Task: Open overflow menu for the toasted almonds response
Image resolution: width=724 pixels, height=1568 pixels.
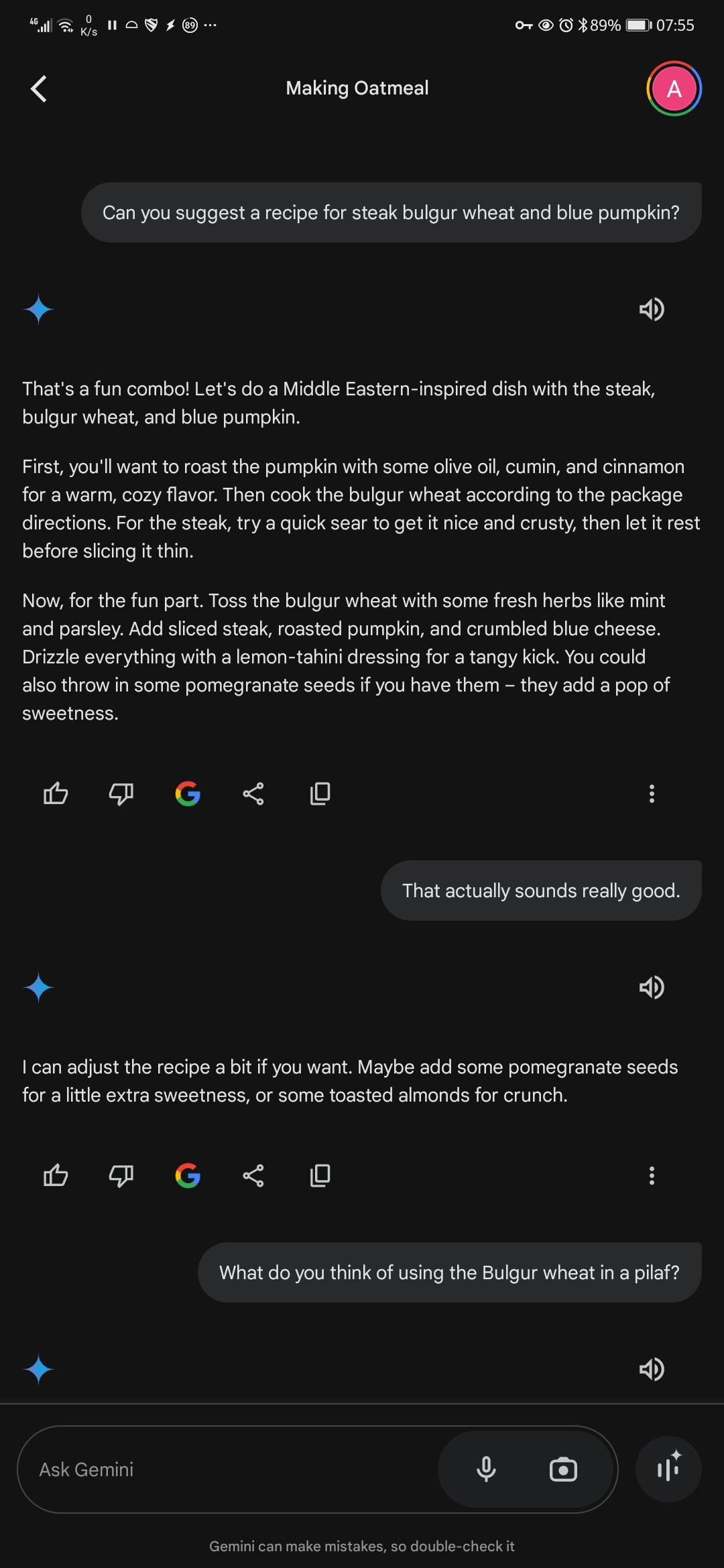Action: pos(652,1176)
